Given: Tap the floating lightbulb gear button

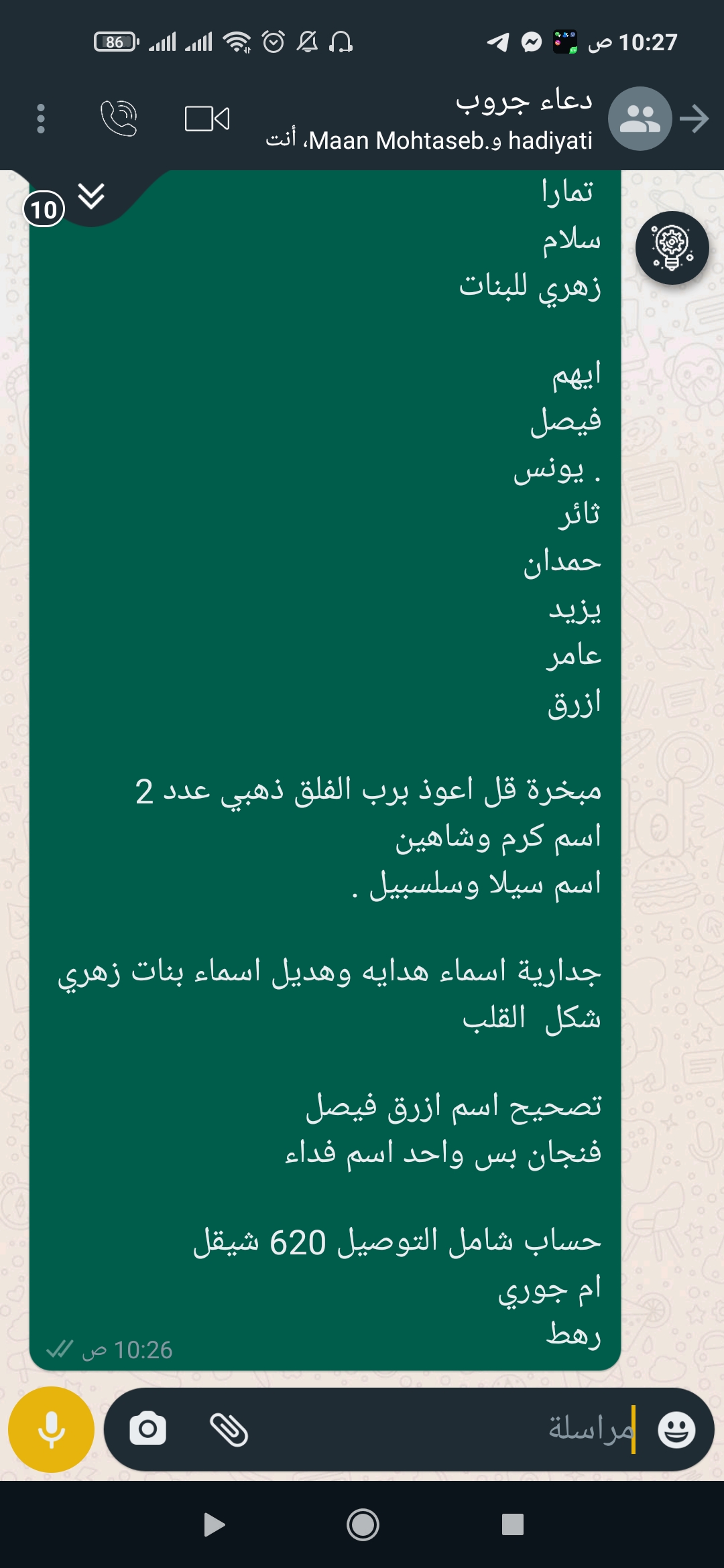Looking at the screenshot, I should [x=672, y=247].
